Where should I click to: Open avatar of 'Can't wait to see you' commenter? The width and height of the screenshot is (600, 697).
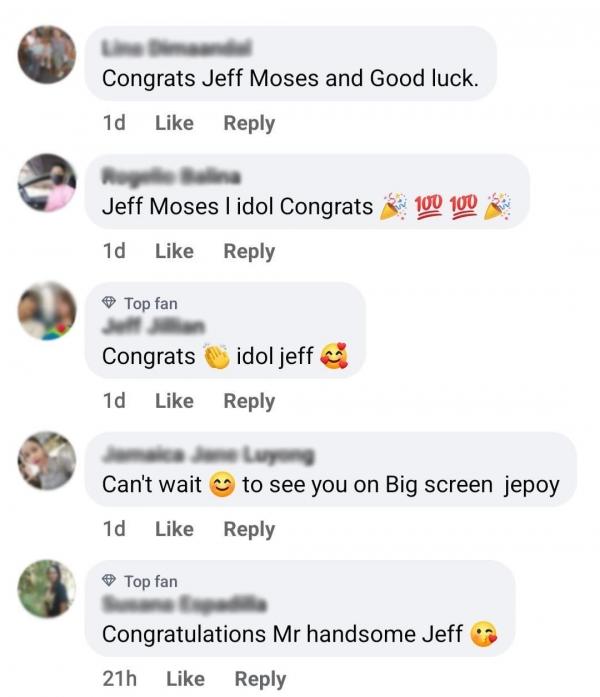click(47, 460)
